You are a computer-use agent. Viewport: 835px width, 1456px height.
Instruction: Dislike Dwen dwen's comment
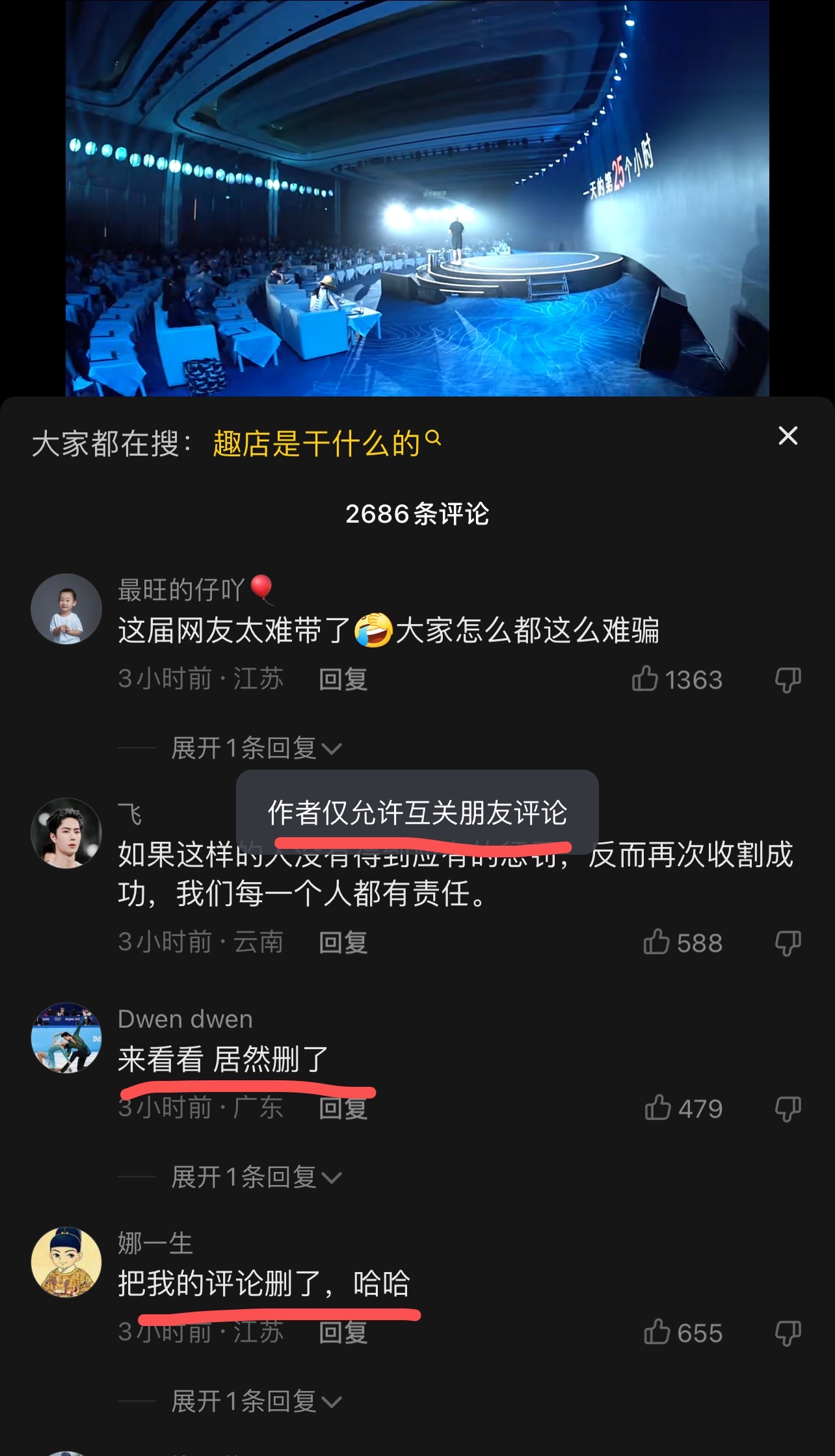(788, 1108)
